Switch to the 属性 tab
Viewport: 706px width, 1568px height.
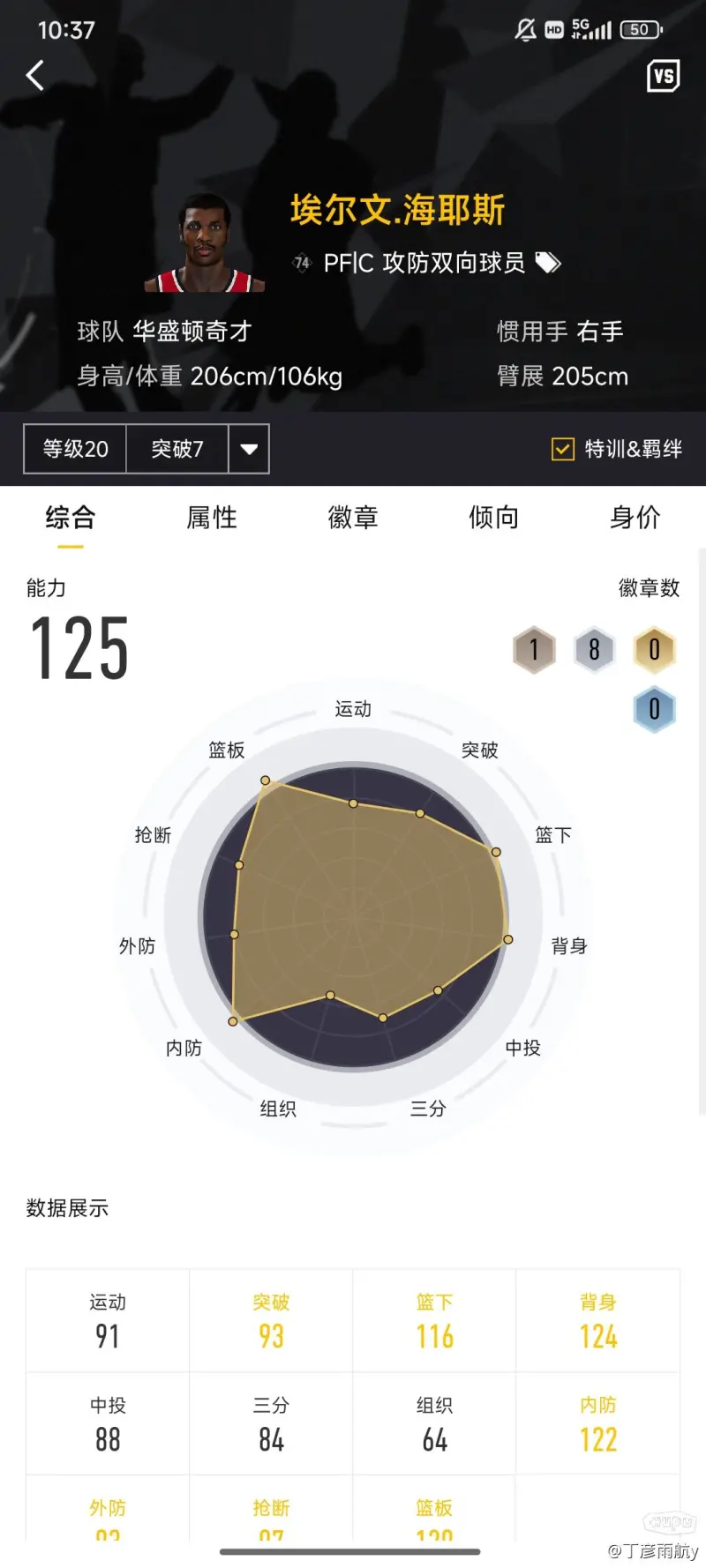tap(212, 518)
